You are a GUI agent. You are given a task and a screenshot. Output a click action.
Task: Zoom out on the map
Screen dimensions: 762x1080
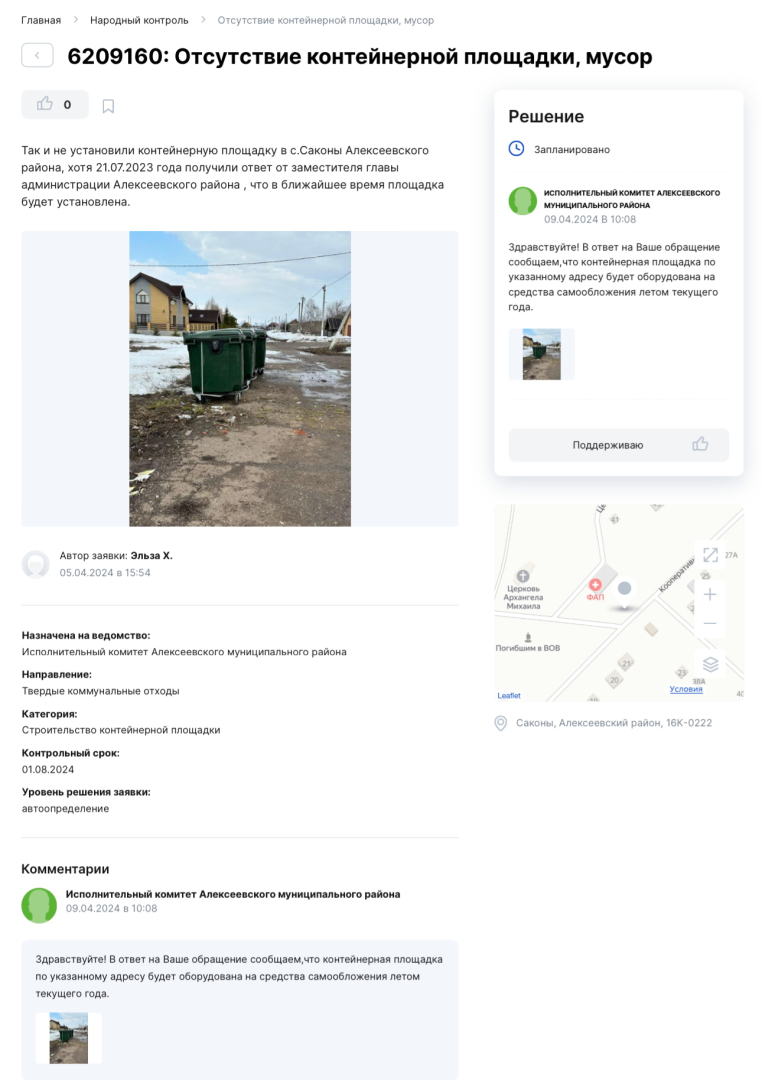(710, 623)
